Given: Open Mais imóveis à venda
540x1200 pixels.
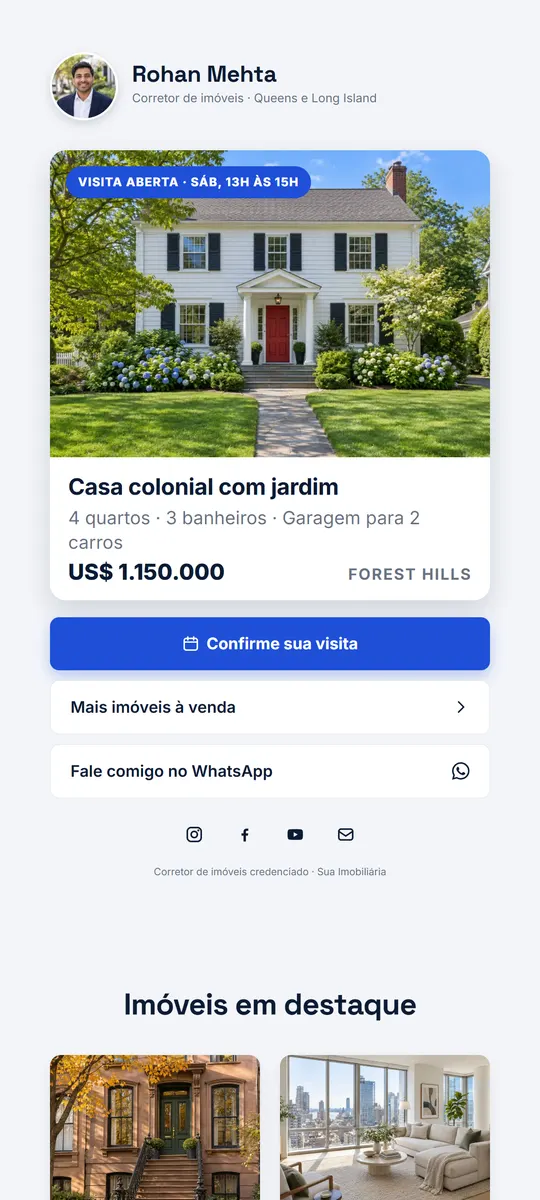Looking at the screenshot, I should pos(270,707).
